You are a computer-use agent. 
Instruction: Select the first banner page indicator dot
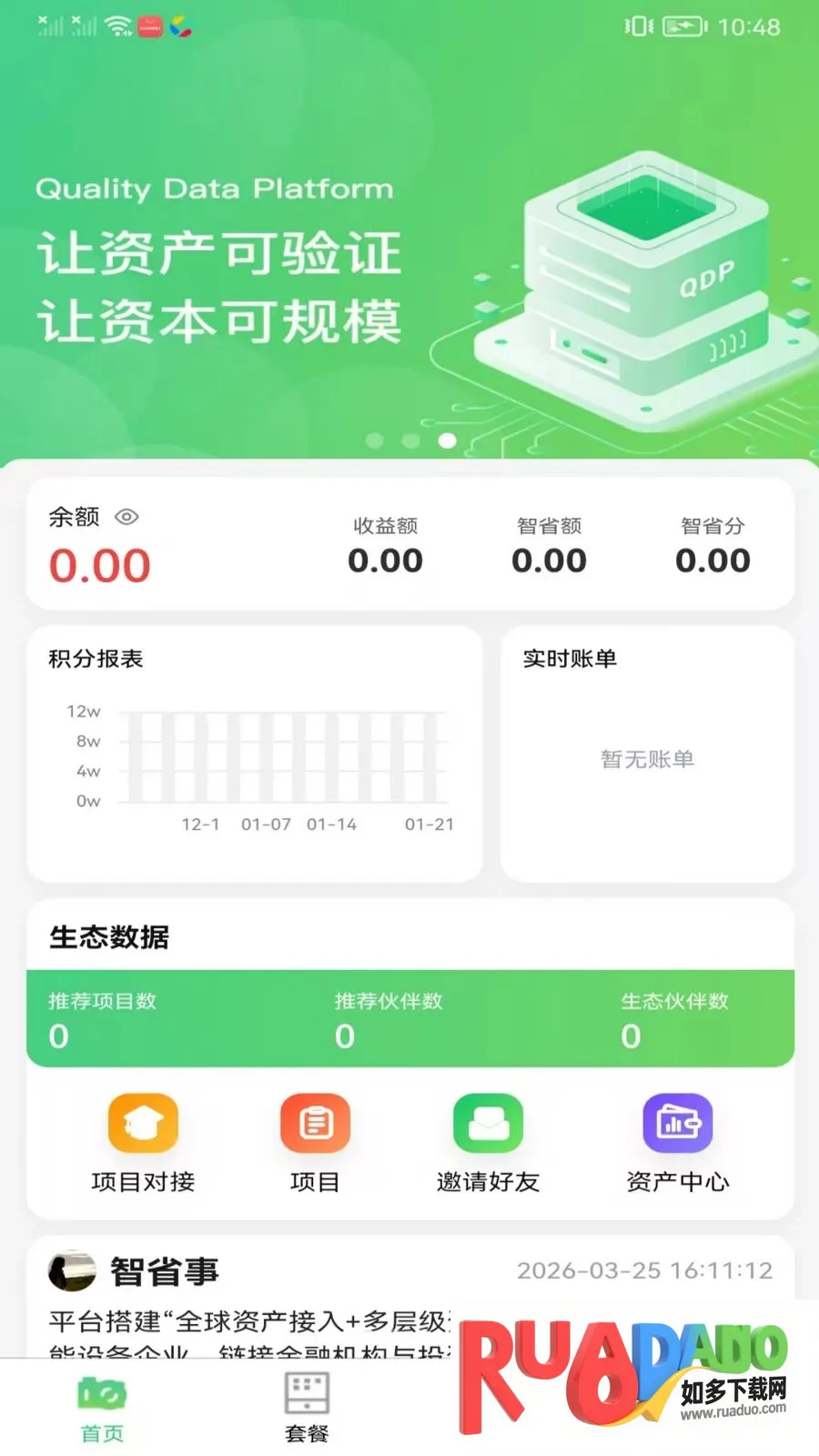pos(374,440)
